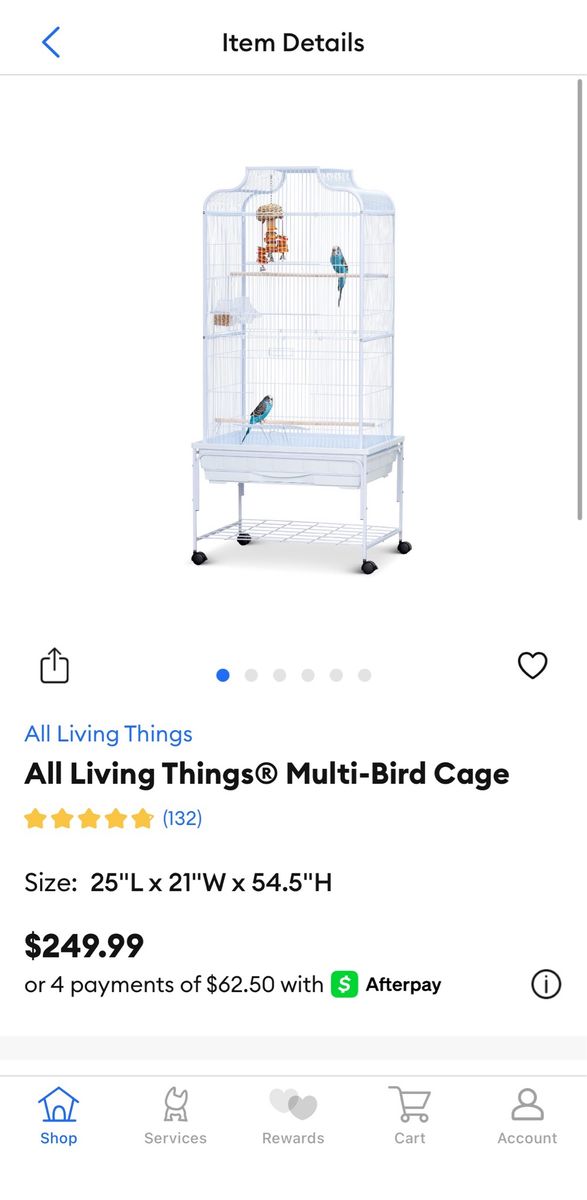Jump to the second image dot
587x1200 pixels.
coord(251,675)
